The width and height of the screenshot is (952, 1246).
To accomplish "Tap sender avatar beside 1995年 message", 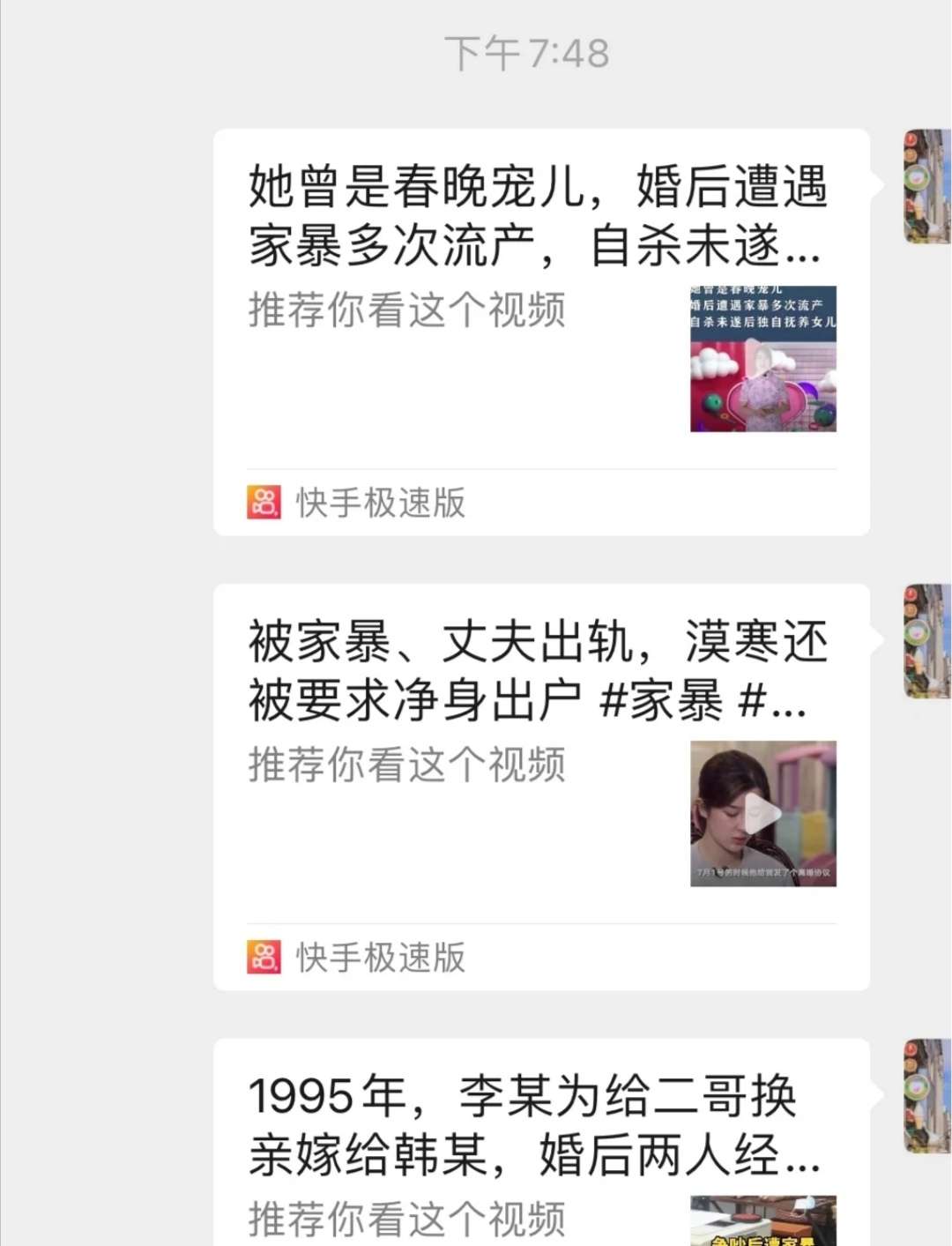I will [x=927, y=1095].
